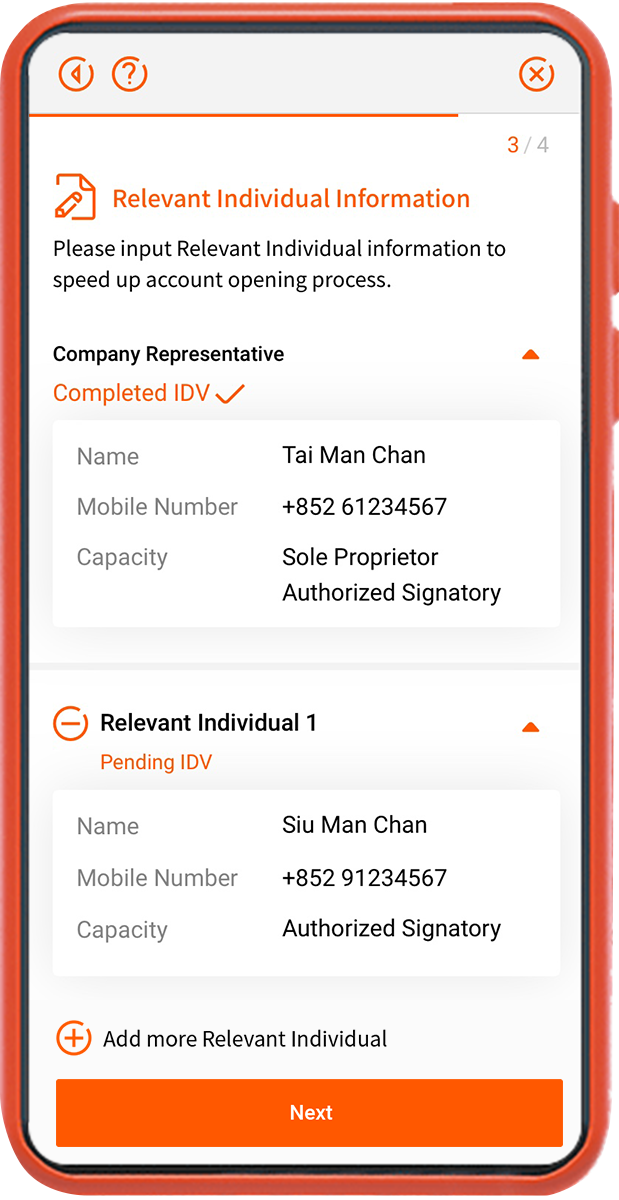The image size is (619, 1200).
Task: Remove Relevant Individual 1 with minus icon
Action: coord(70,723)
